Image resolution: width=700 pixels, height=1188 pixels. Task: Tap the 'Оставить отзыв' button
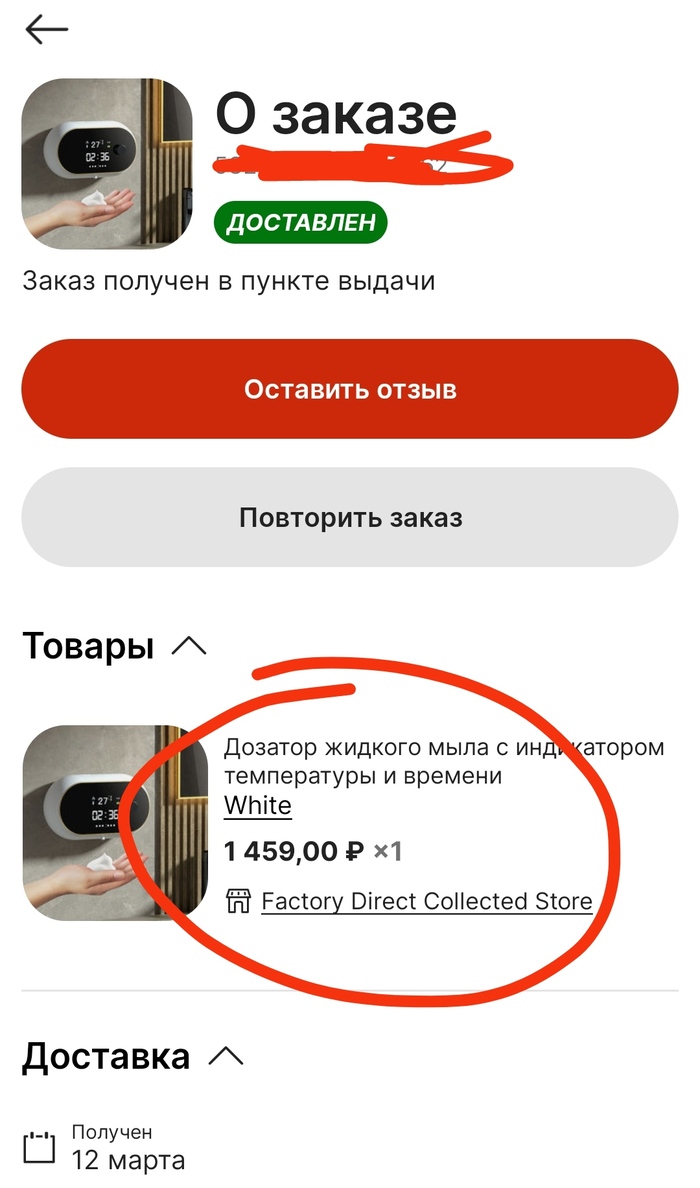point(350,389)
